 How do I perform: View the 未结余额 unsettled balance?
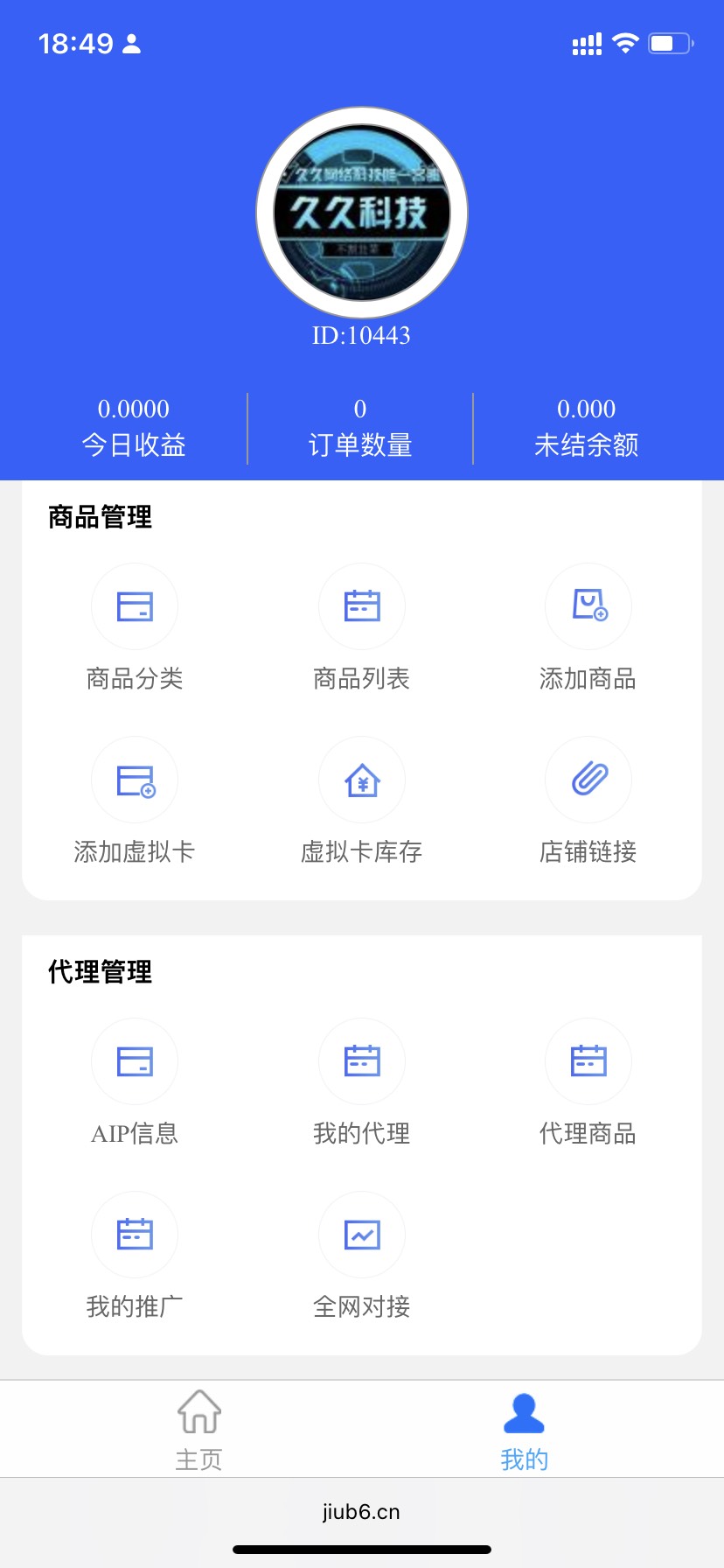pos(587,427)
